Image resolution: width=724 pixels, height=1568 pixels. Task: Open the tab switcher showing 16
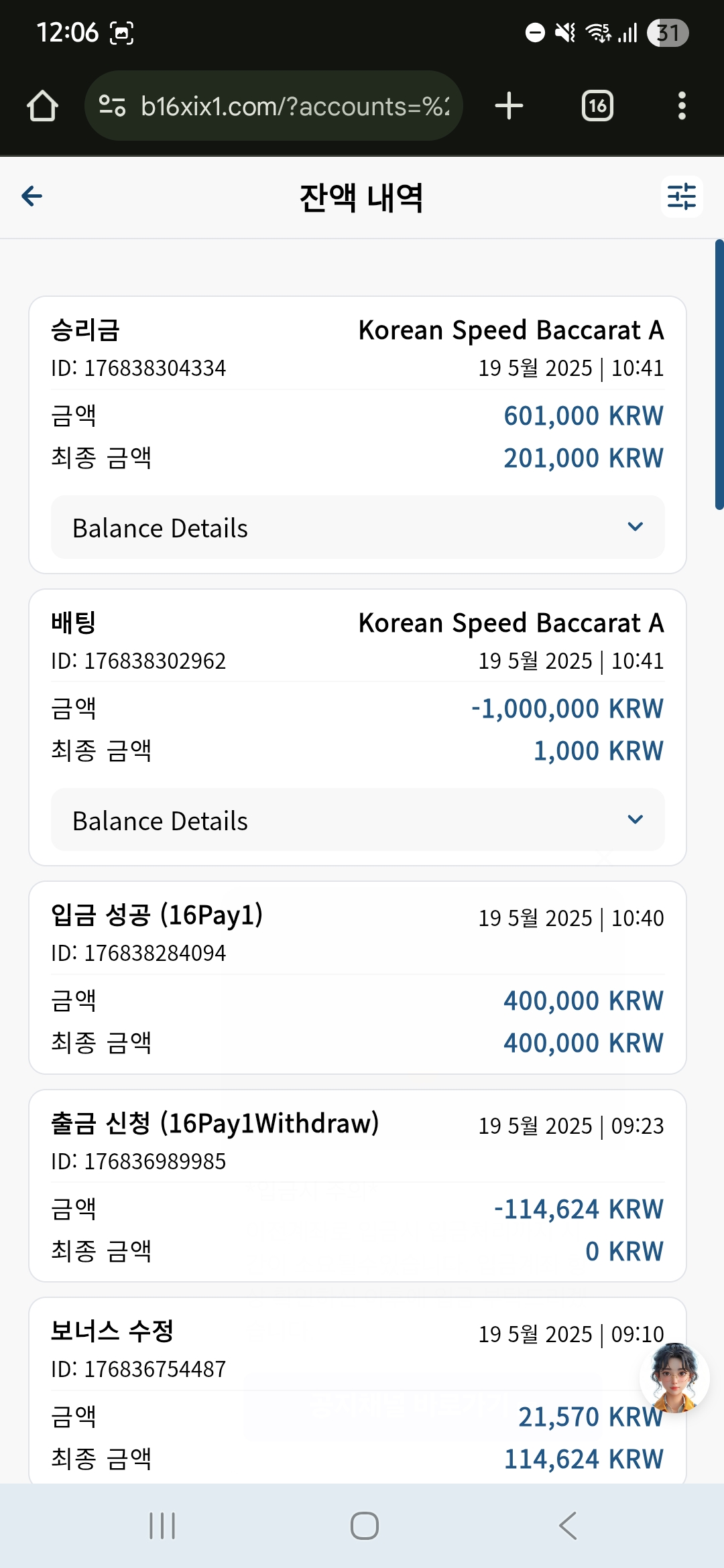[x=597, y=106]
